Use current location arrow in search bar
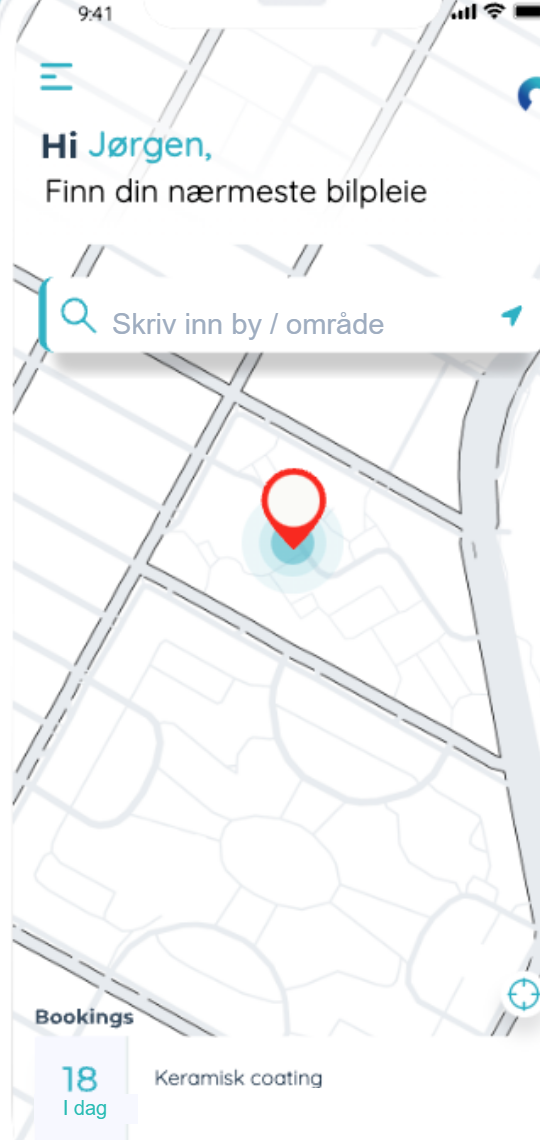Viewport: 540px width, 1140px height. pos(512,316)
